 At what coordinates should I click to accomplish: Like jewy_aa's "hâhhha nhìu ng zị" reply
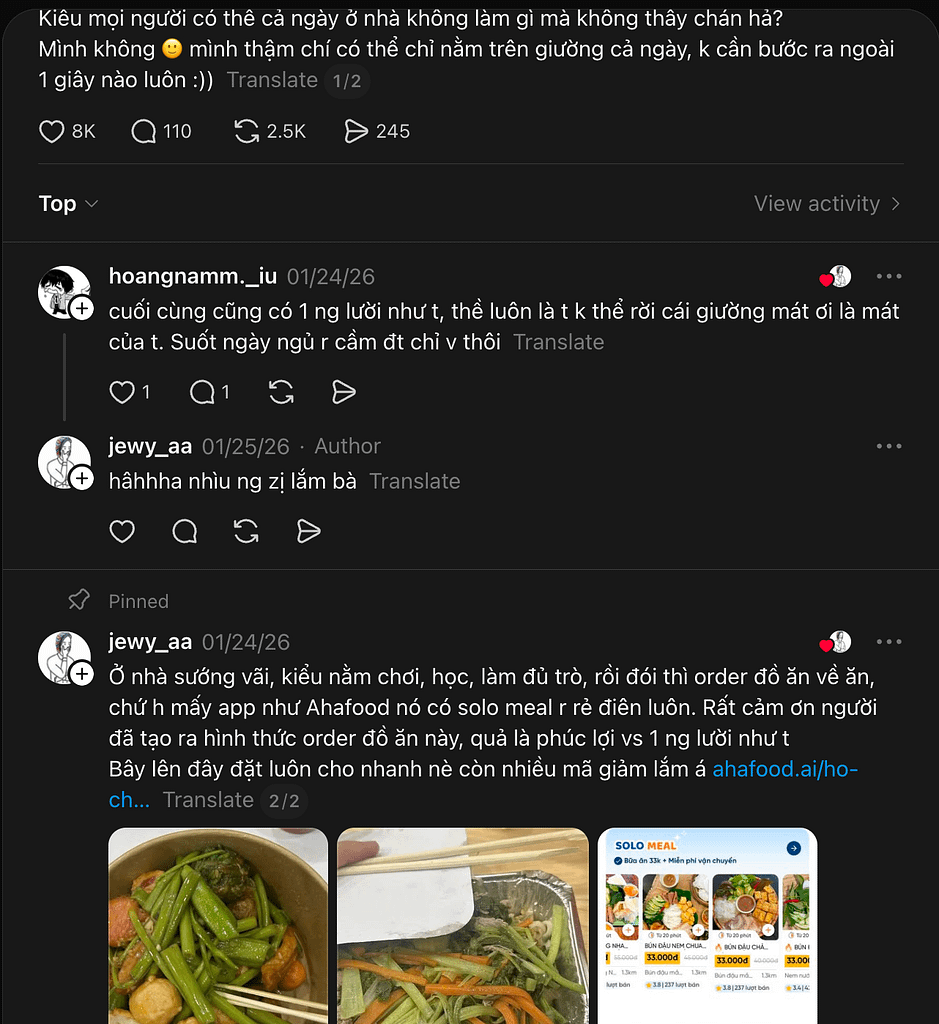[122, 531]
